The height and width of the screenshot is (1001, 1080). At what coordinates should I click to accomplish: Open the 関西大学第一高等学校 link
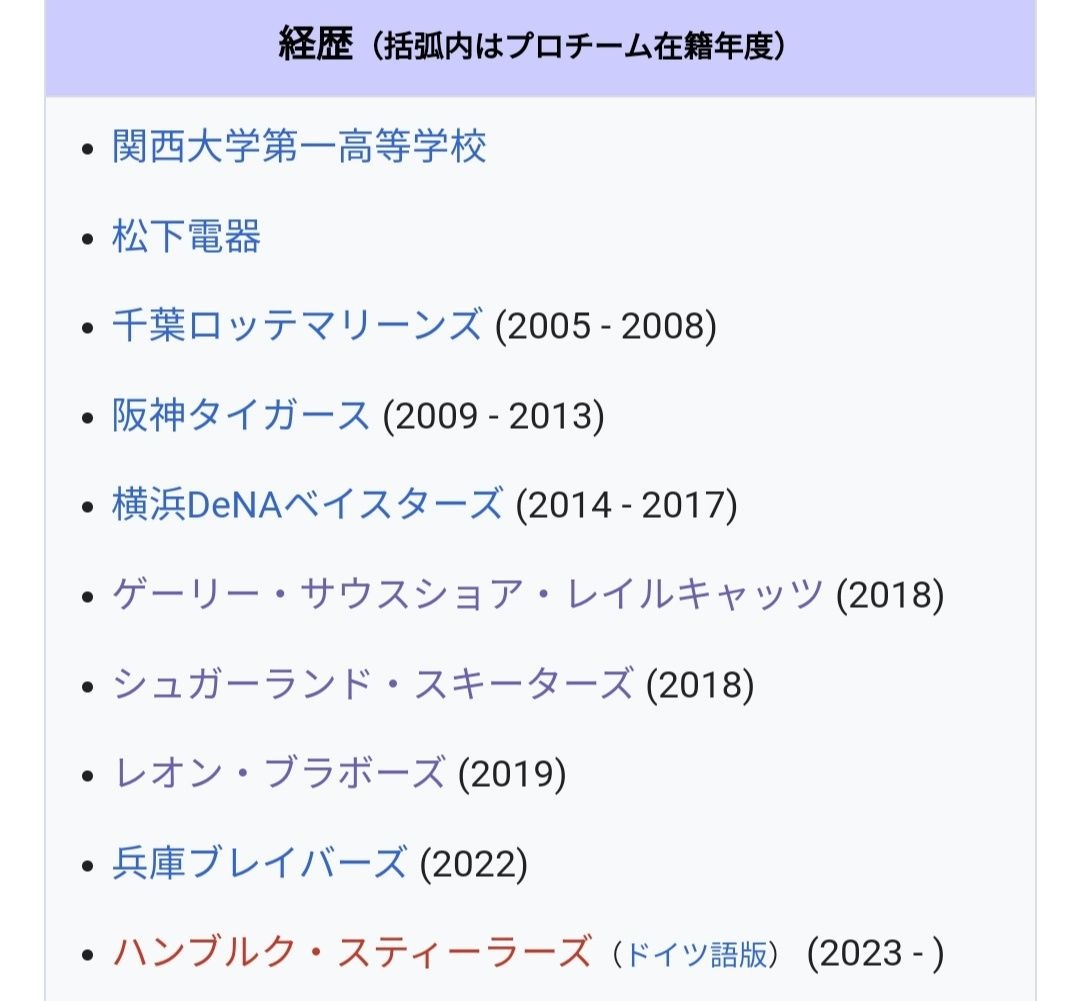(299, 148)
